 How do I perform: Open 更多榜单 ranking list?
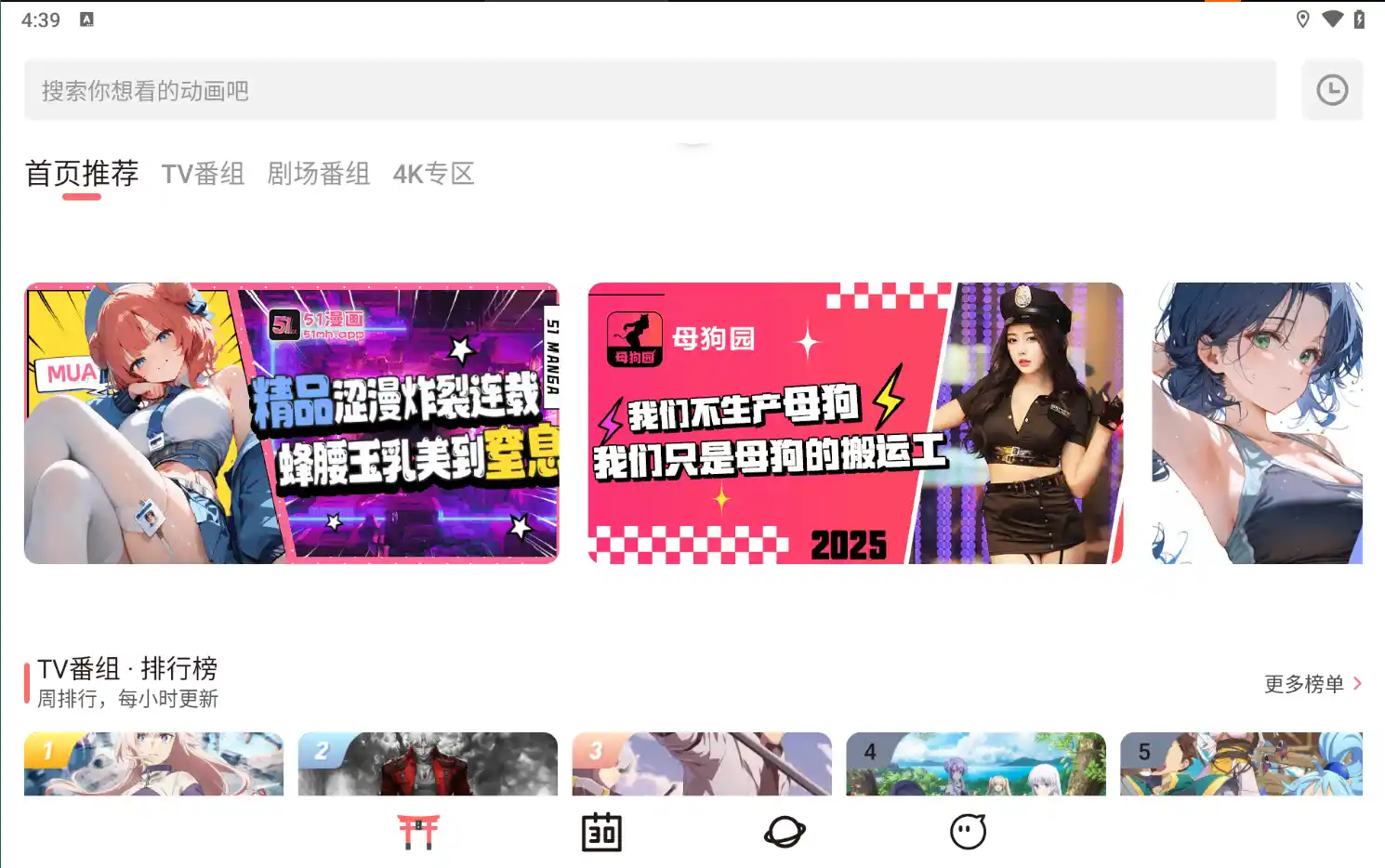point(1312,684)
